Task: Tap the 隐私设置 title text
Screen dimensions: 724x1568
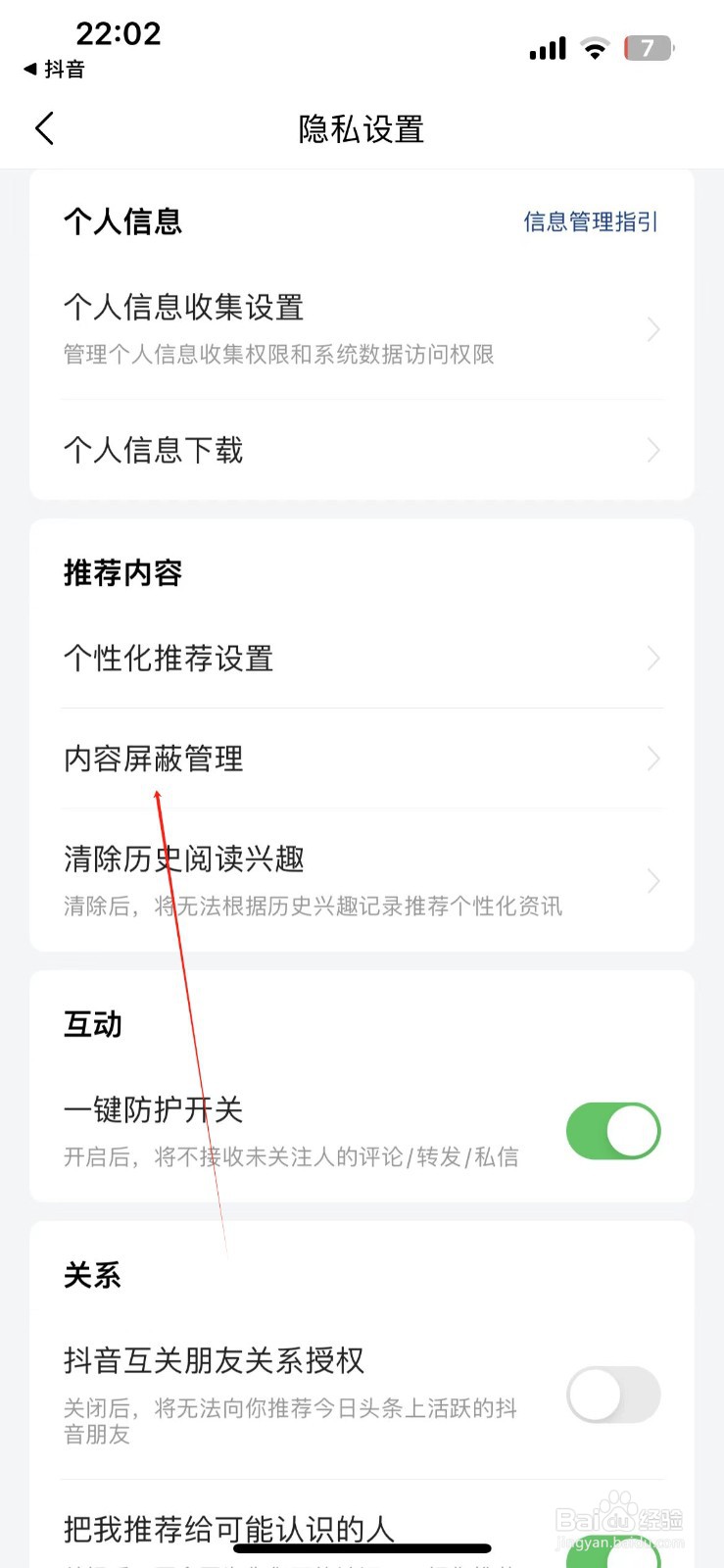Action: click(362, 128)
